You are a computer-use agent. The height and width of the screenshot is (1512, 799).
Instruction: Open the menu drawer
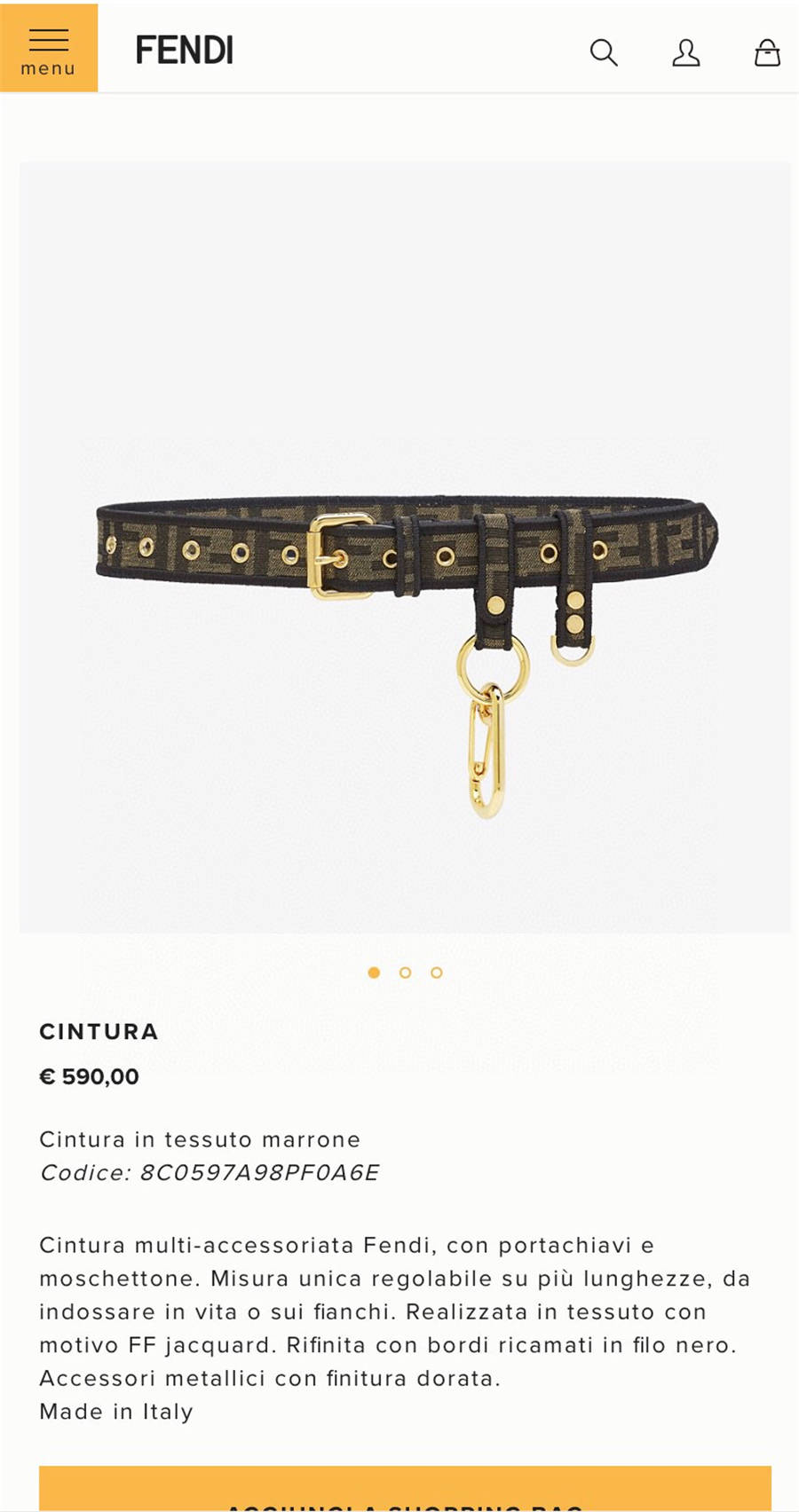[x=49, y=48]
